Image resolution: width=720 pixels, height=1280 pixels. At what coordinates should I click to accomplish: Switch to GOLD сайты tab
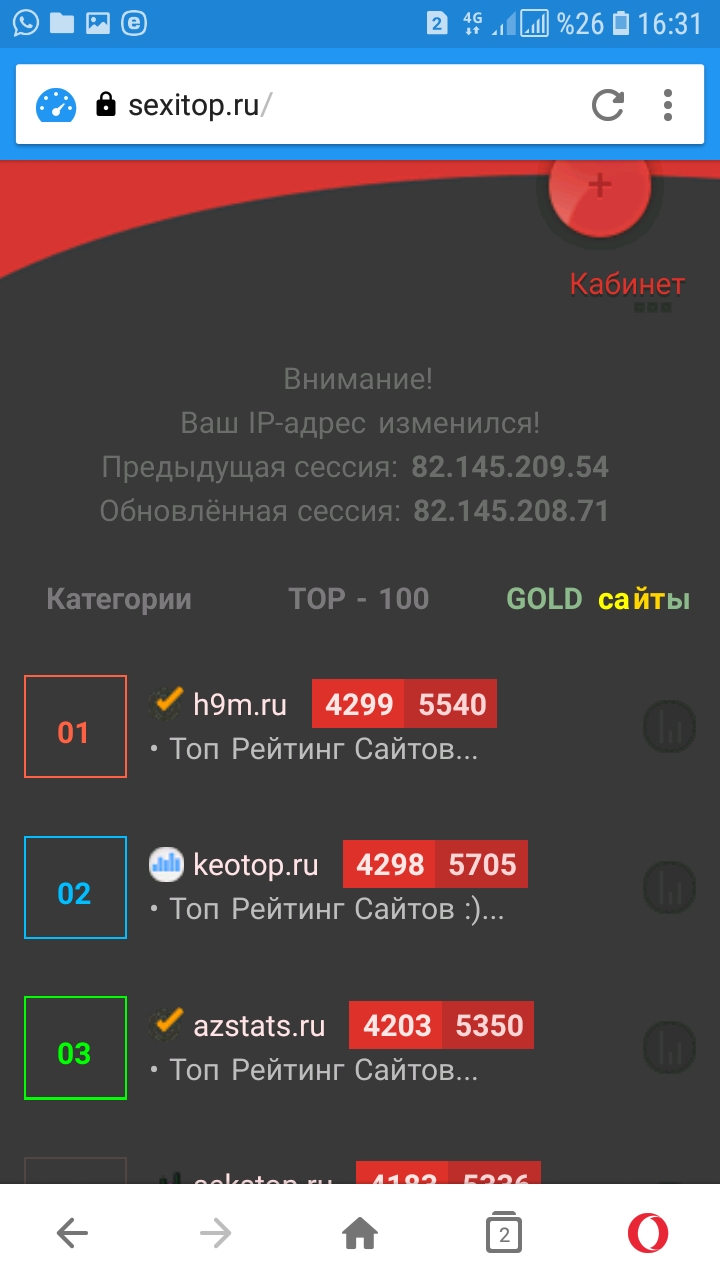click(x=598, y=599)
